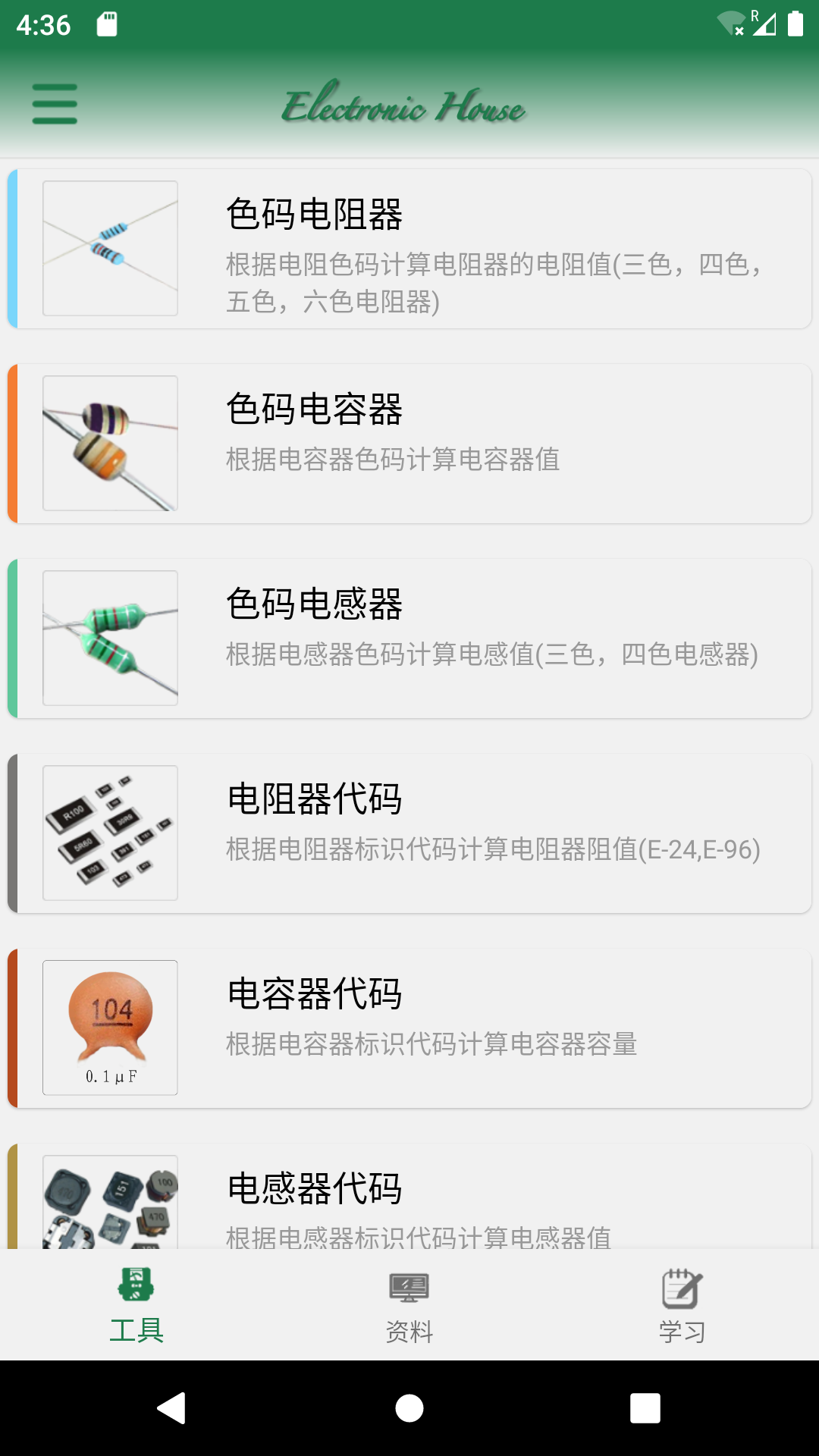Tap the SMD resistor chips image
819x1456 pixels.
(x=110, y=832)
